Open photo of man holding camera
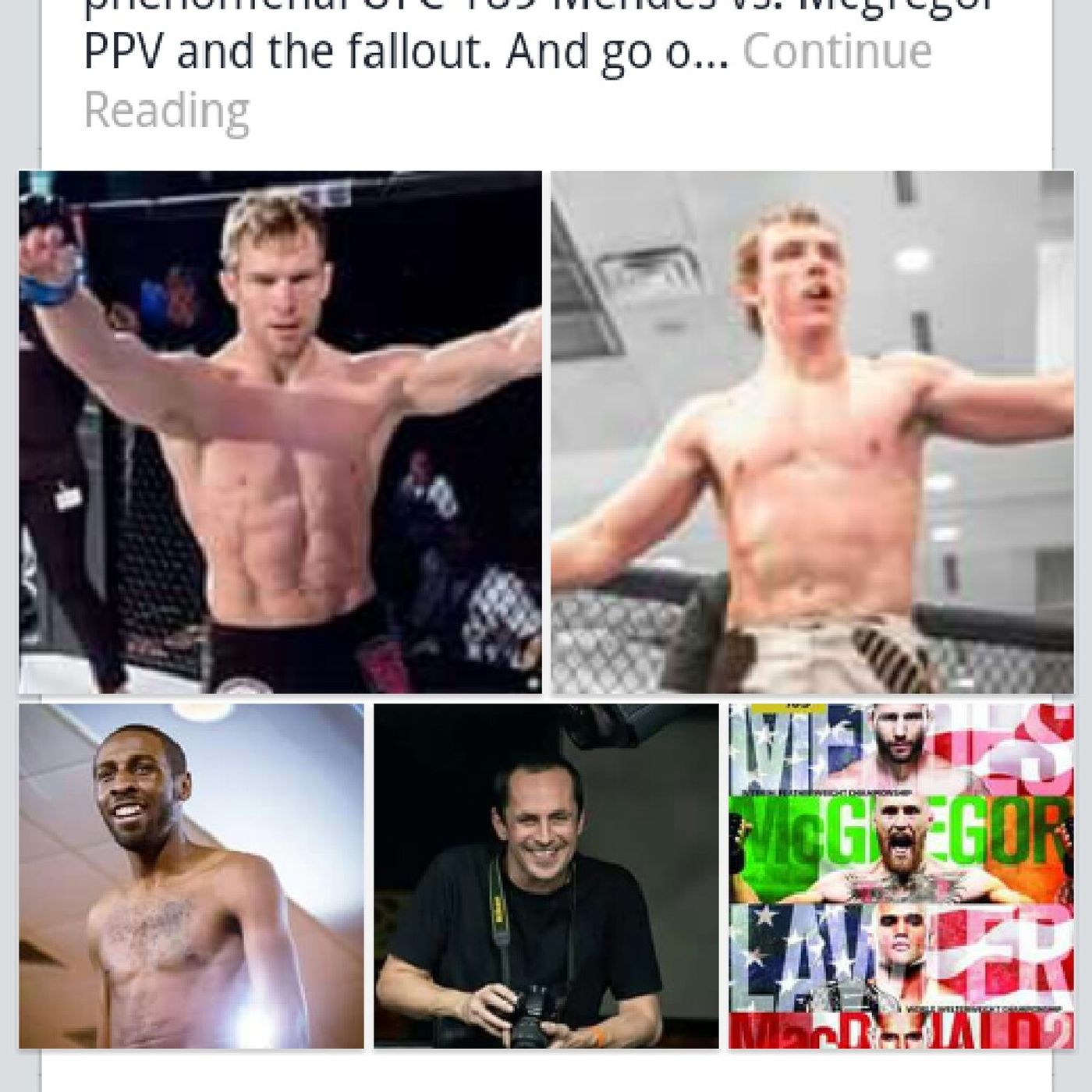The width and height of the screenshot is (1092, 1092). [546, 876]
